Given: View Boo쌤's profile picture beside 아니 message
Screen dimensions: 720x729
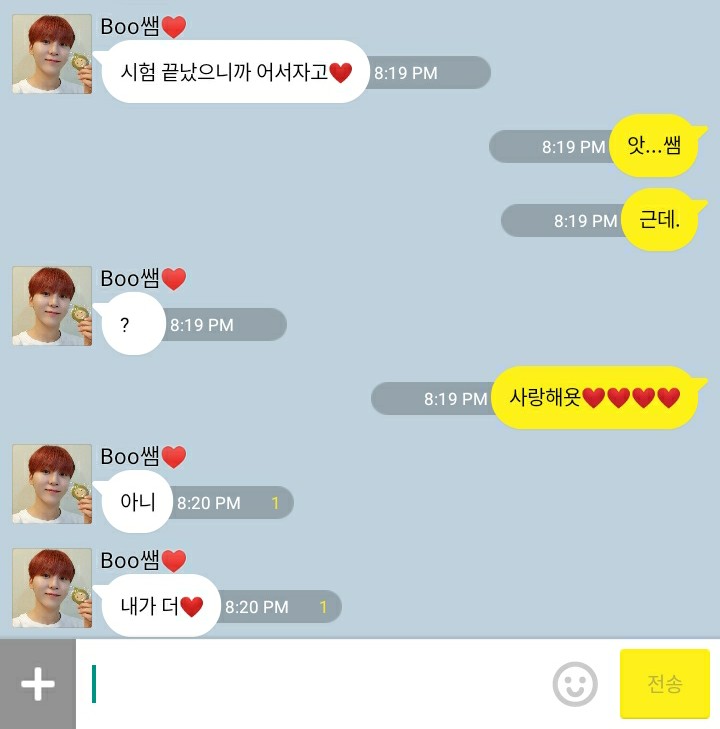Looking at the screenshot, I should click(52, 484).
